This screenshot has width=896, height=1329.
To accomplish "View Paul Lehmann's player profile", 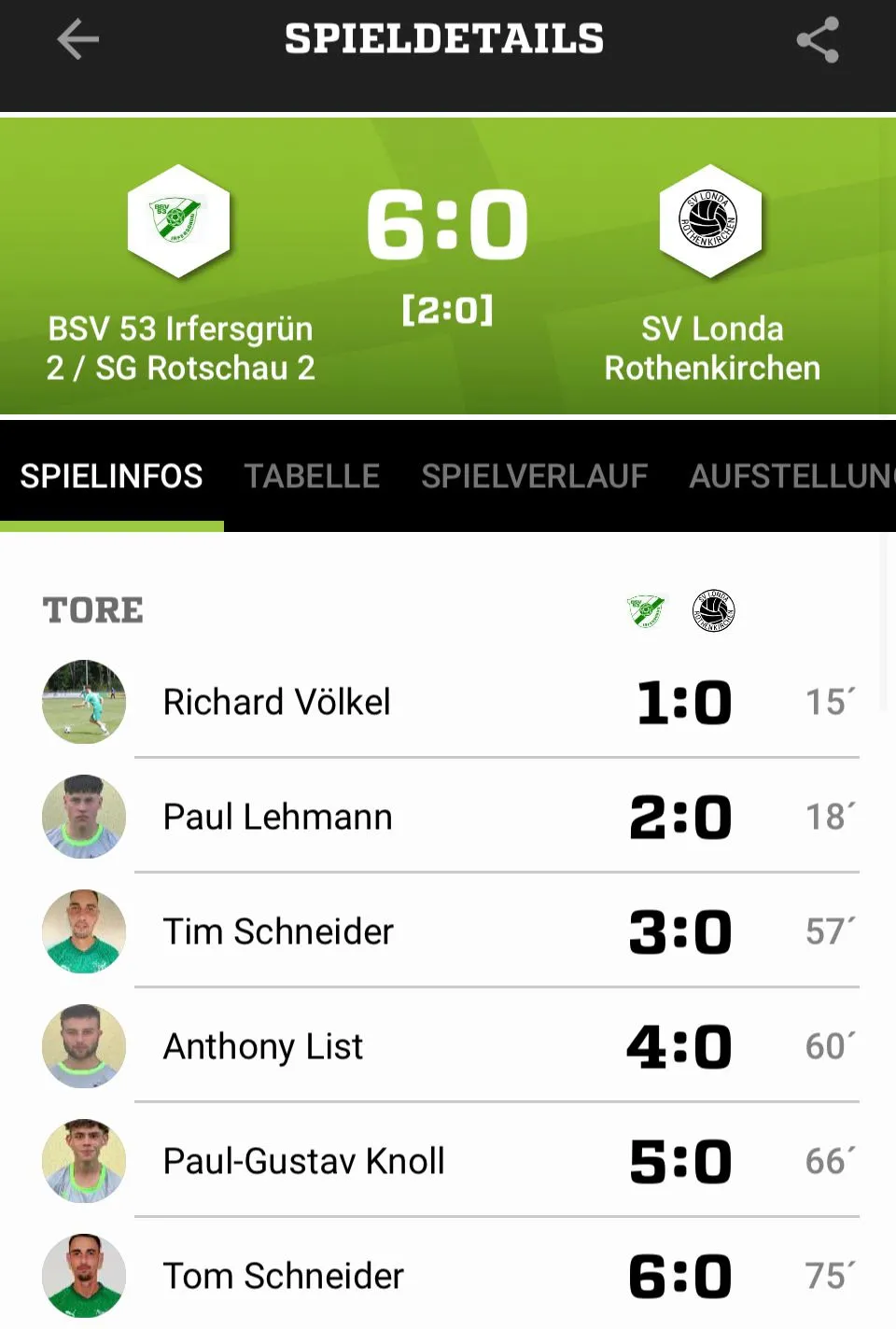I will click(x=277, y=817).
